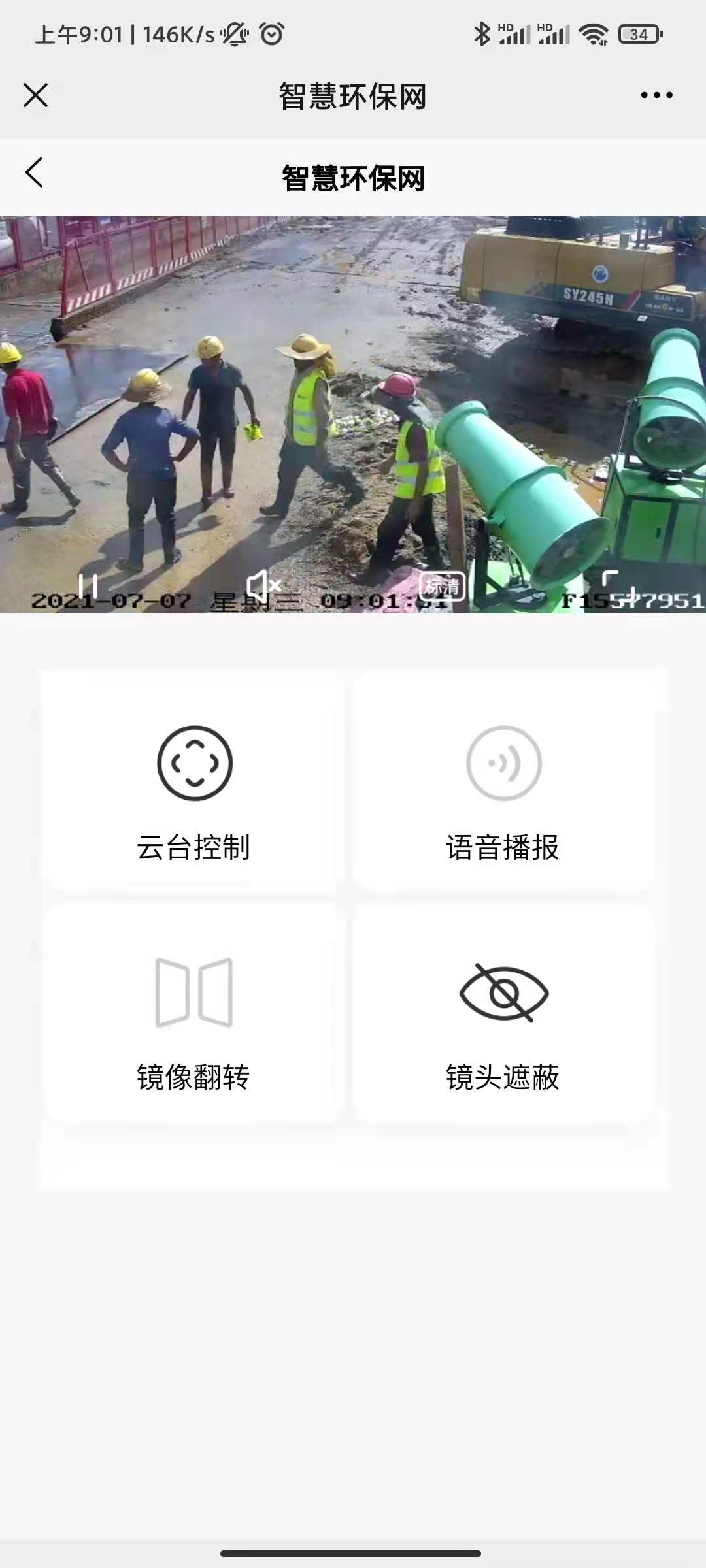Enter fullscreen video mode
This screenshot has height=1568, width=706.
pos(618,587)
